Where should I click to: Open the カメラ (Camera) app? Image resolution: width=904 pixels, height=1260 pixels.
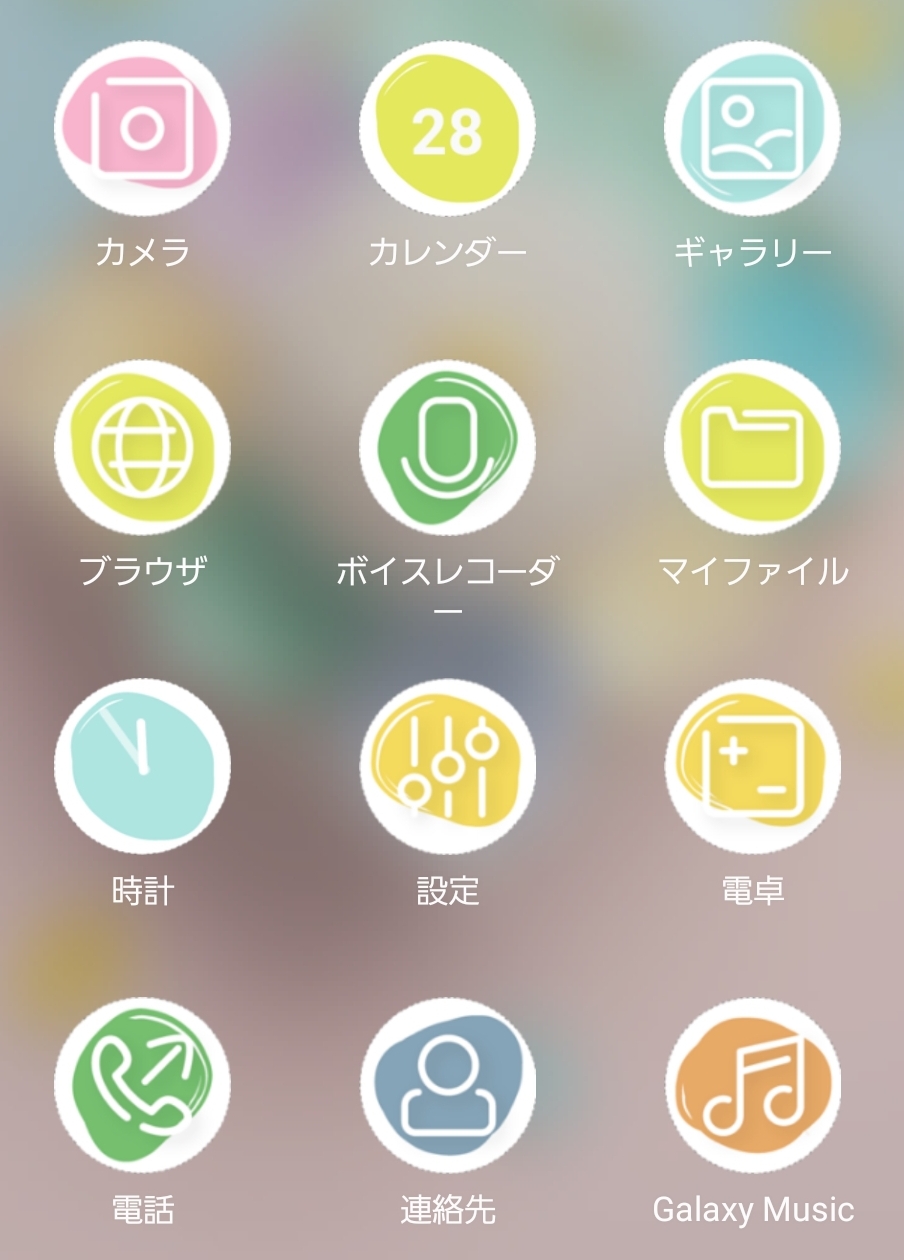coord(142,128)
